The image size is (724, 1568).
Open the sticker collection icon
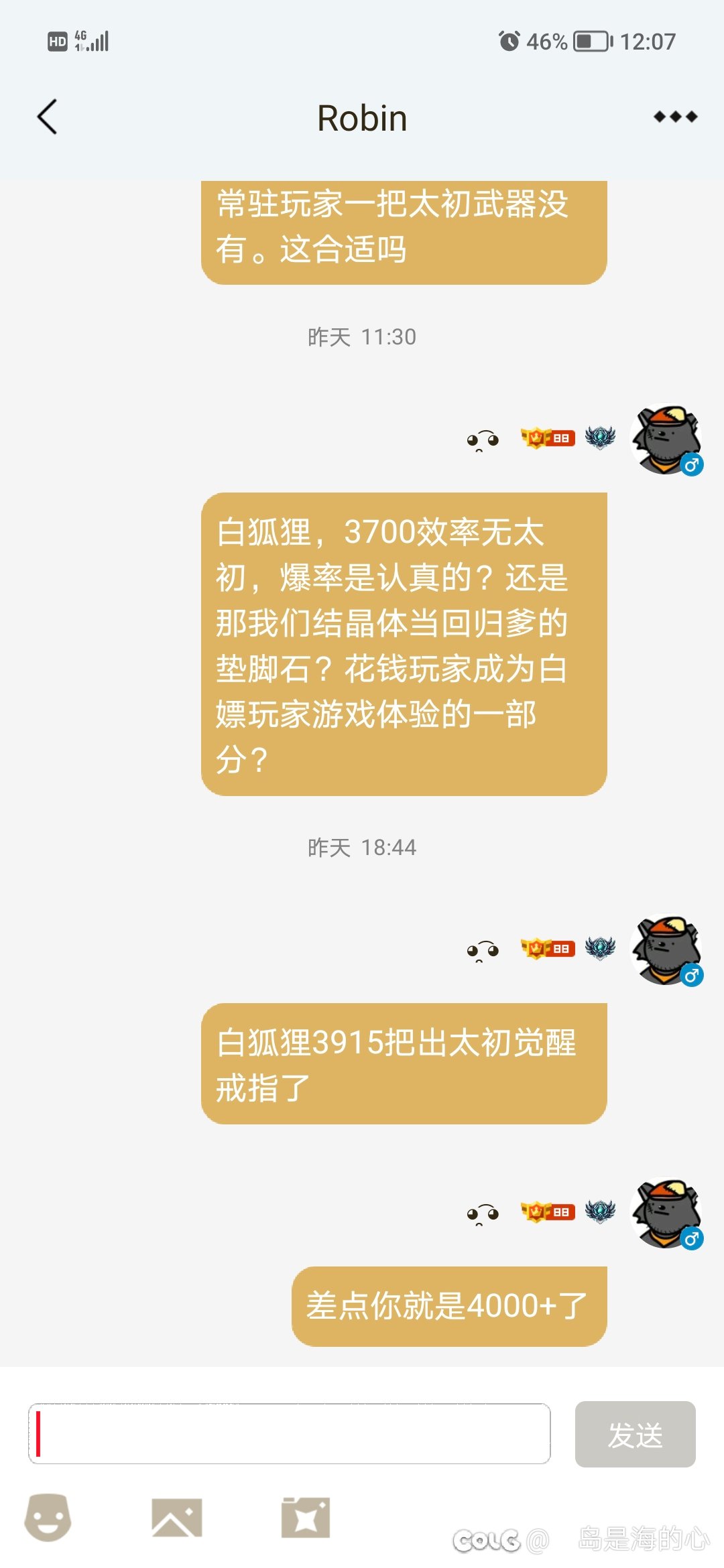point(306,1518)
